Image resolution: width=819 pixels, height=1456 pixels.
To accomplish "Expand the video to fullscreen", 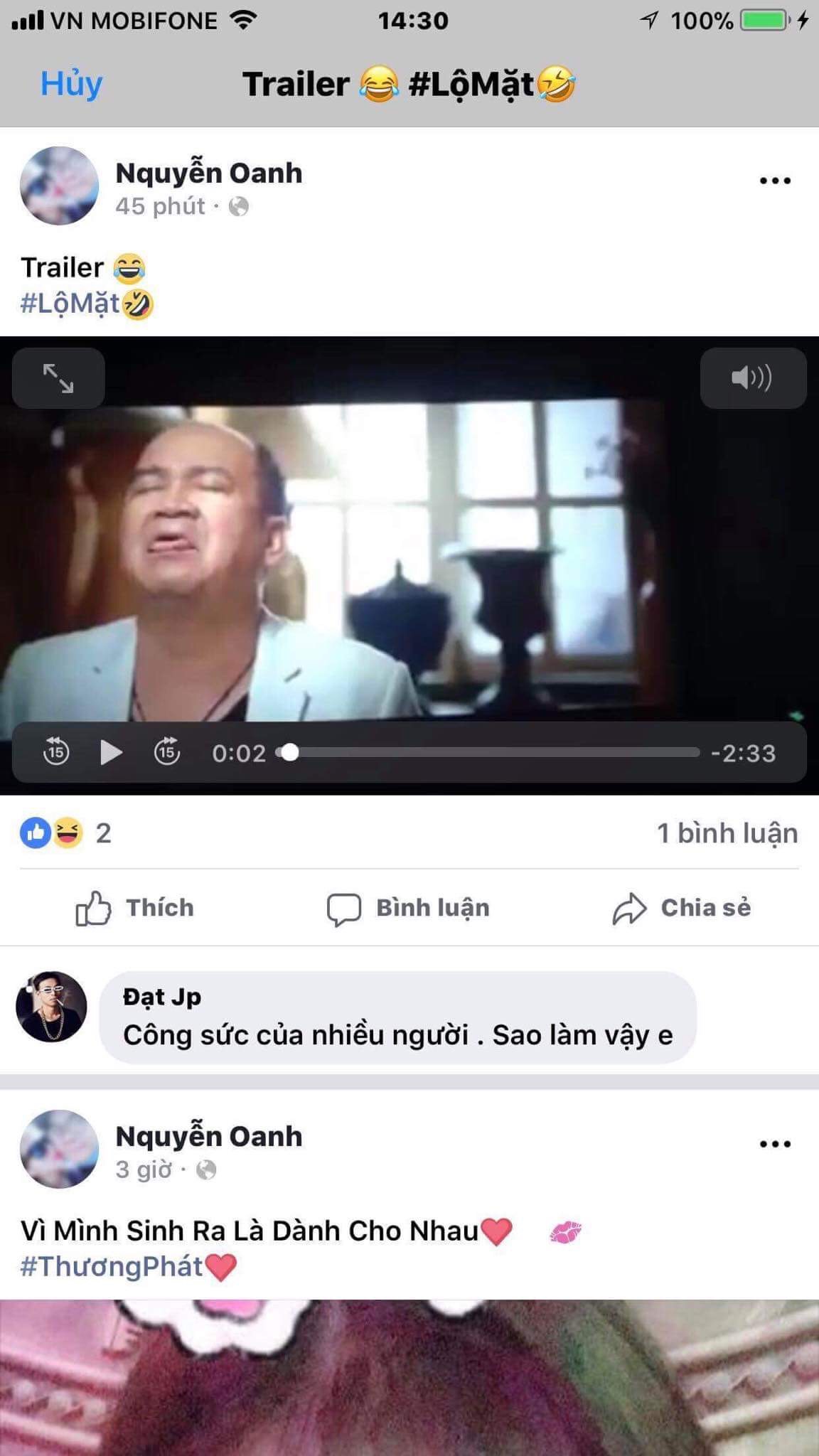I will click(58, 378).
